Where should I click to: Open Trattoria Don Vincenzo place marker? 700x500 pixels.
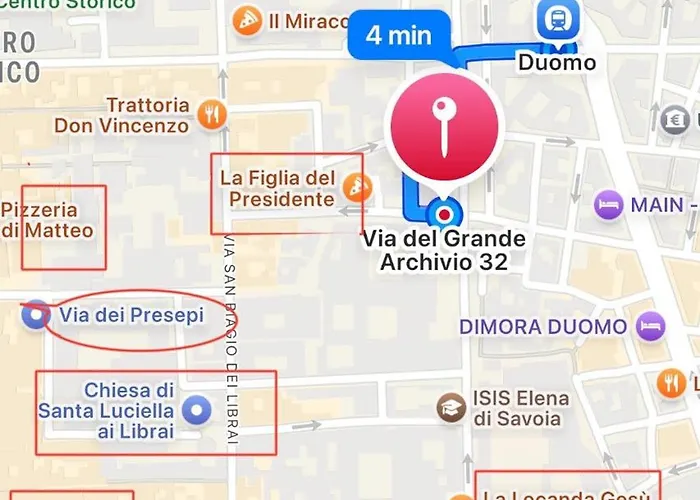pyautogui.click(x=210, y=114)
